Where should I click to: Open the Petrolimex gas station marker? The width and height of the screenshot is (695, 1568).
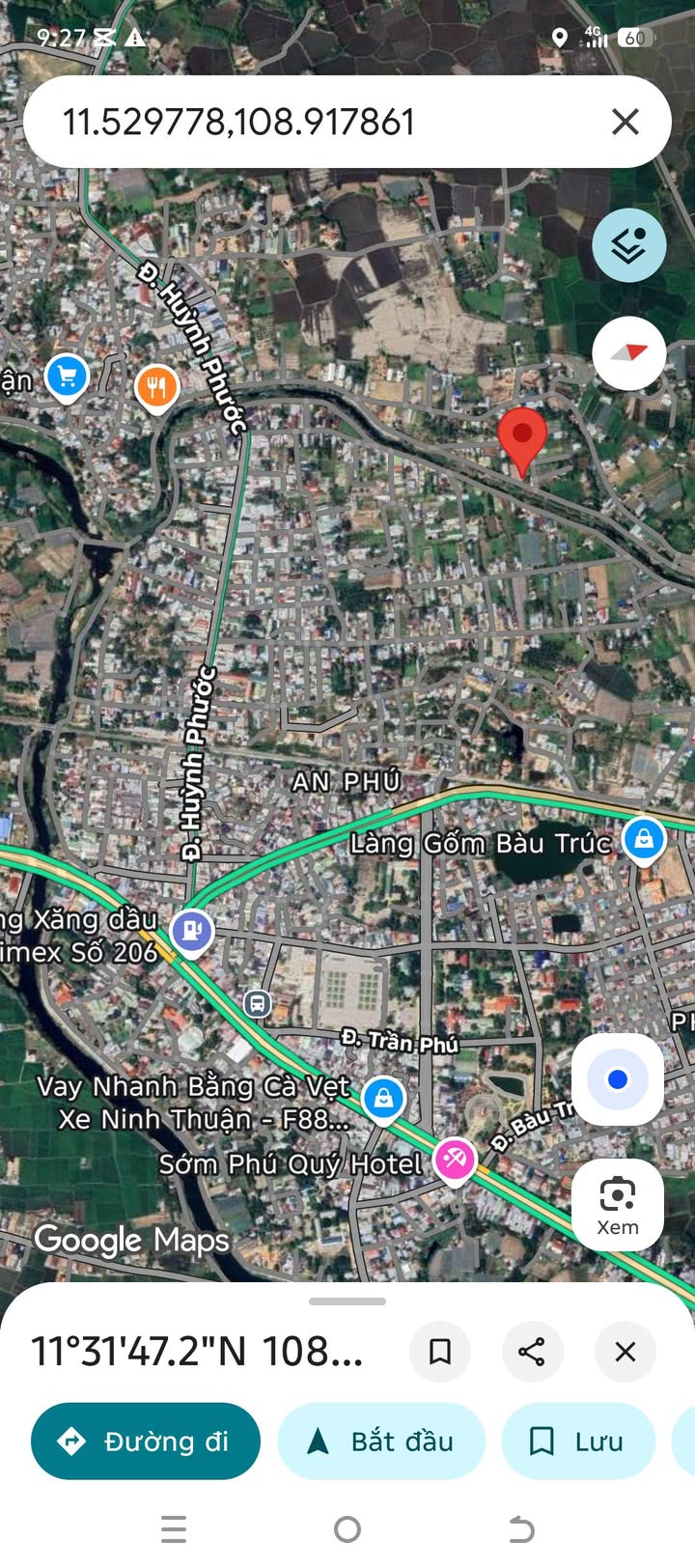[192, 931]
